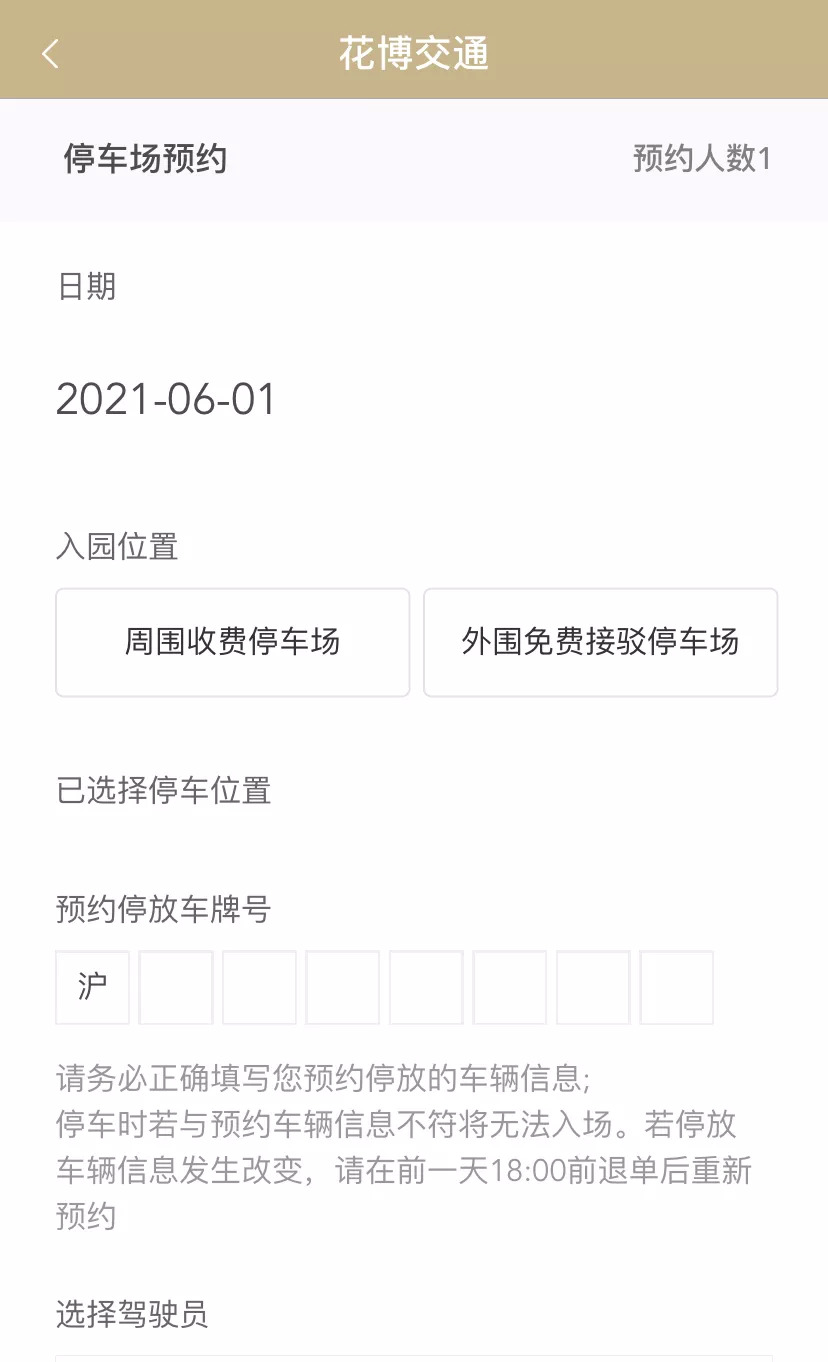Change the date 2021-06-01
828x1362 pixels.
tap(166, 400)
